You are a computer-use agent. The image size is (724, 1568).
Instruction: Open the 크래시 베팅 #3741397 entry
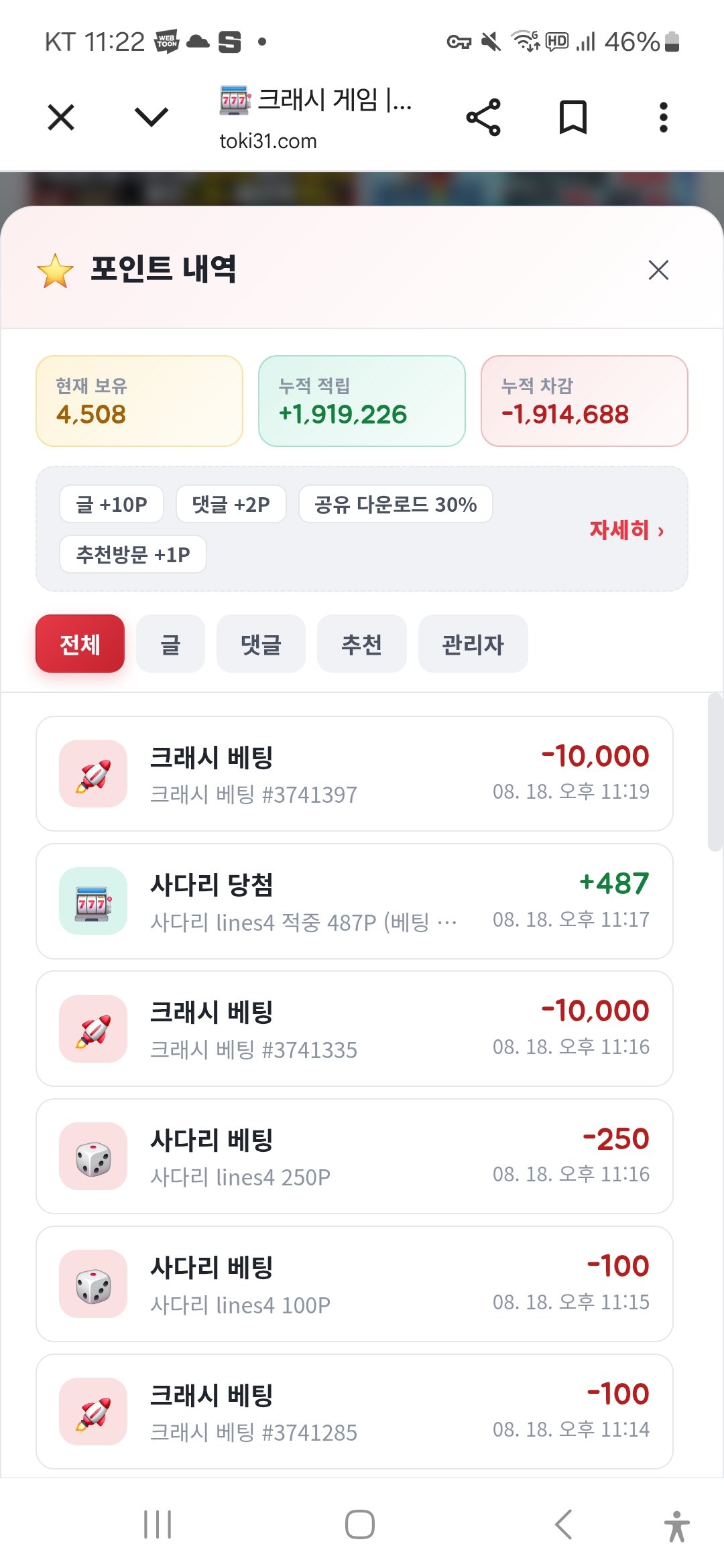(354, 774)
